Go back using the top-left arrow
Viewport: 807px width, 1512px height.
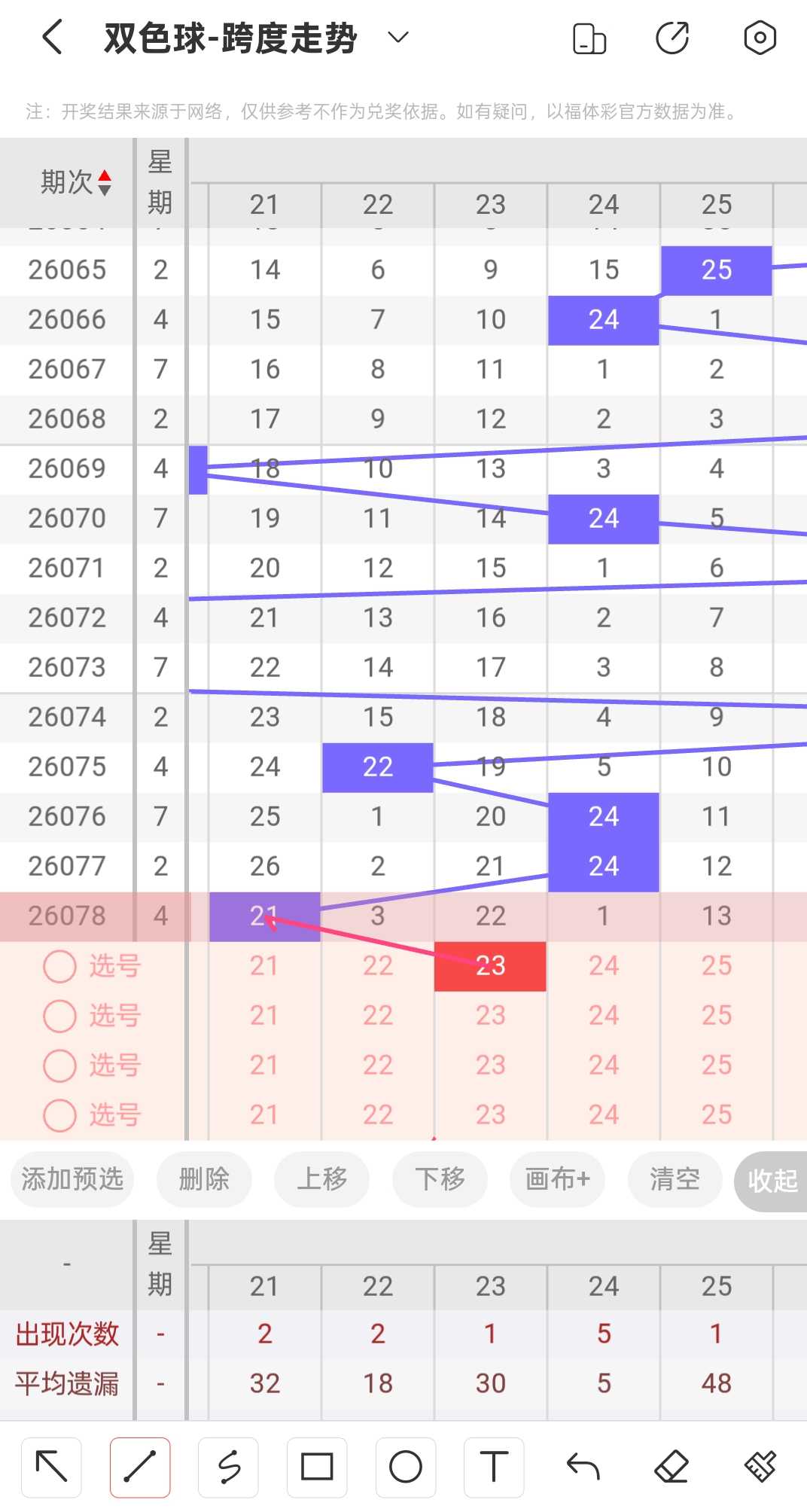click(52, 38)
